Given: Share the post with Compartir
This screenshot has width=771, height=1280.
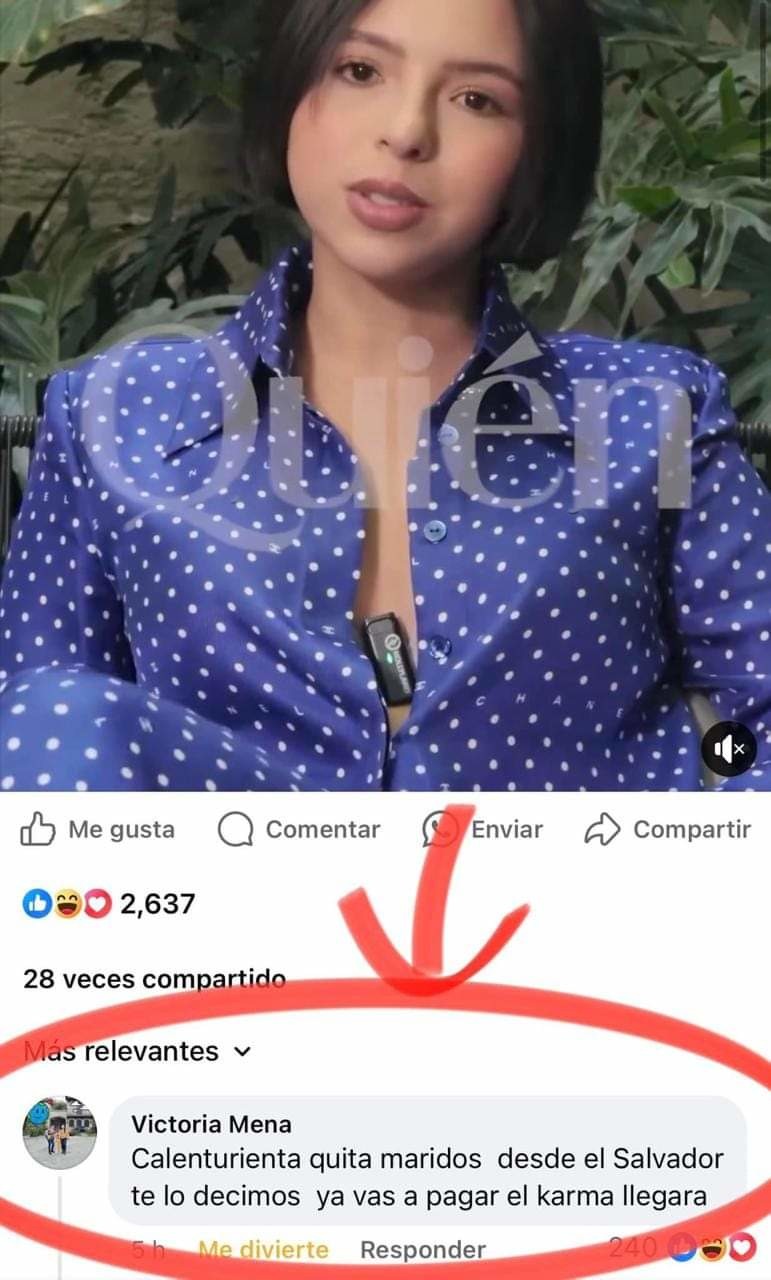Looking at the screenshot, I should tap(668, 830).
